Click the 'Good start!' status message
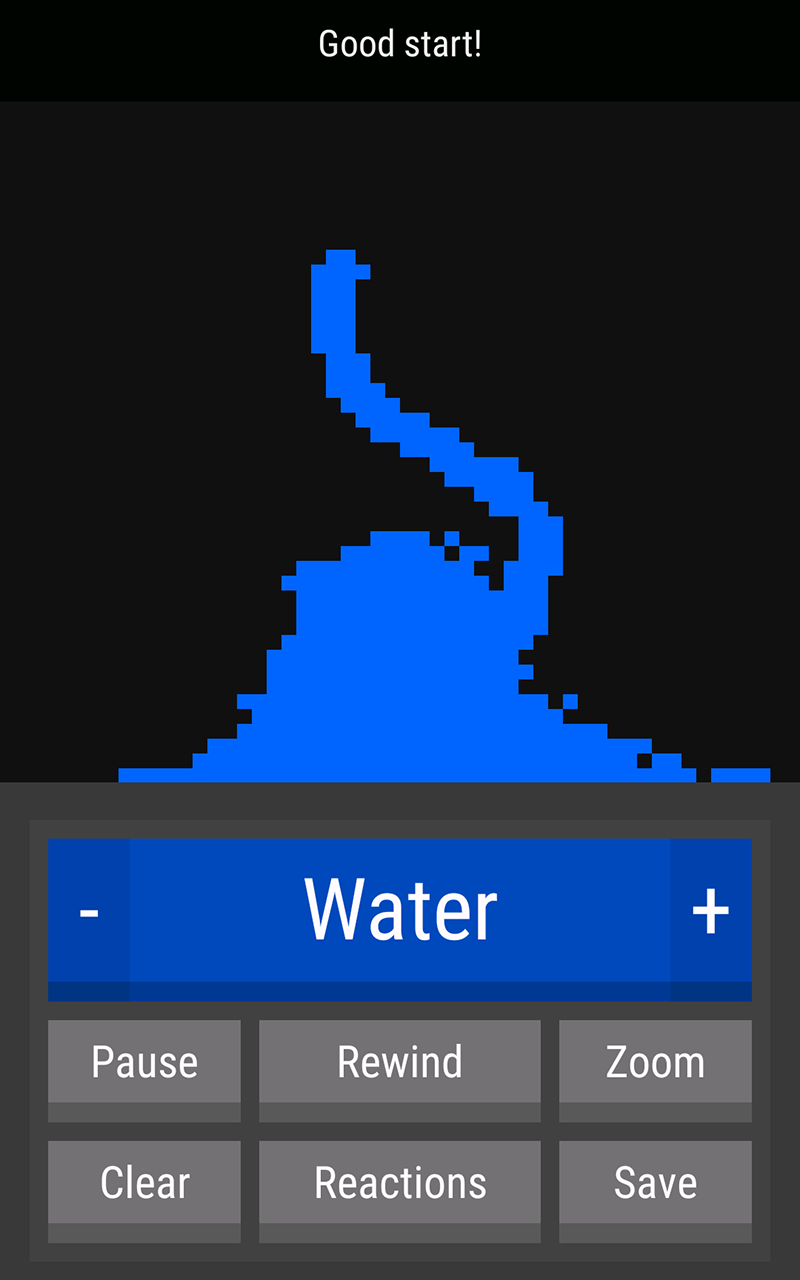800x1280 pixels. coord(400,43)
